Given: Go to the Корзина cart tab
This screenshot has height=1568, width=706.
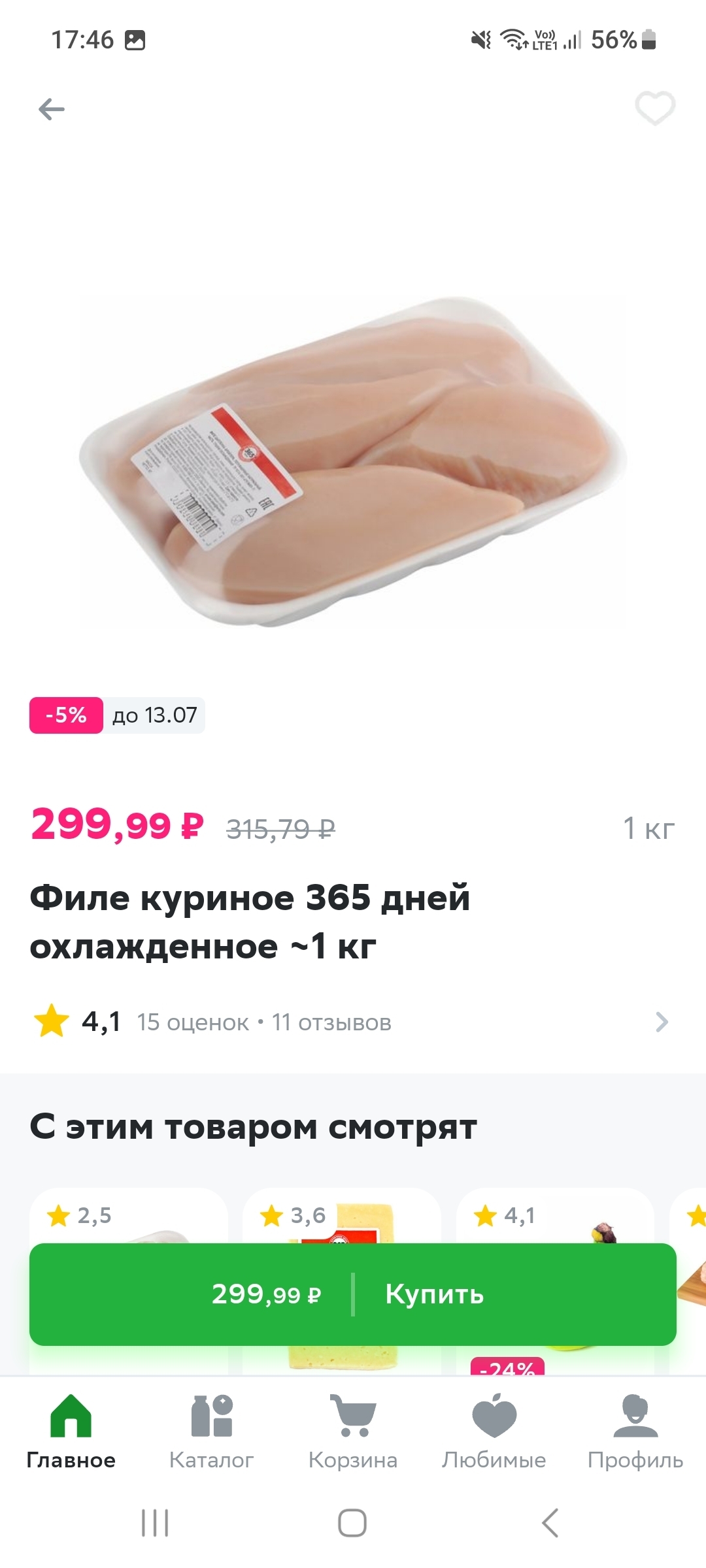Looking at the screenshot, I should [x=353, y=1431].
